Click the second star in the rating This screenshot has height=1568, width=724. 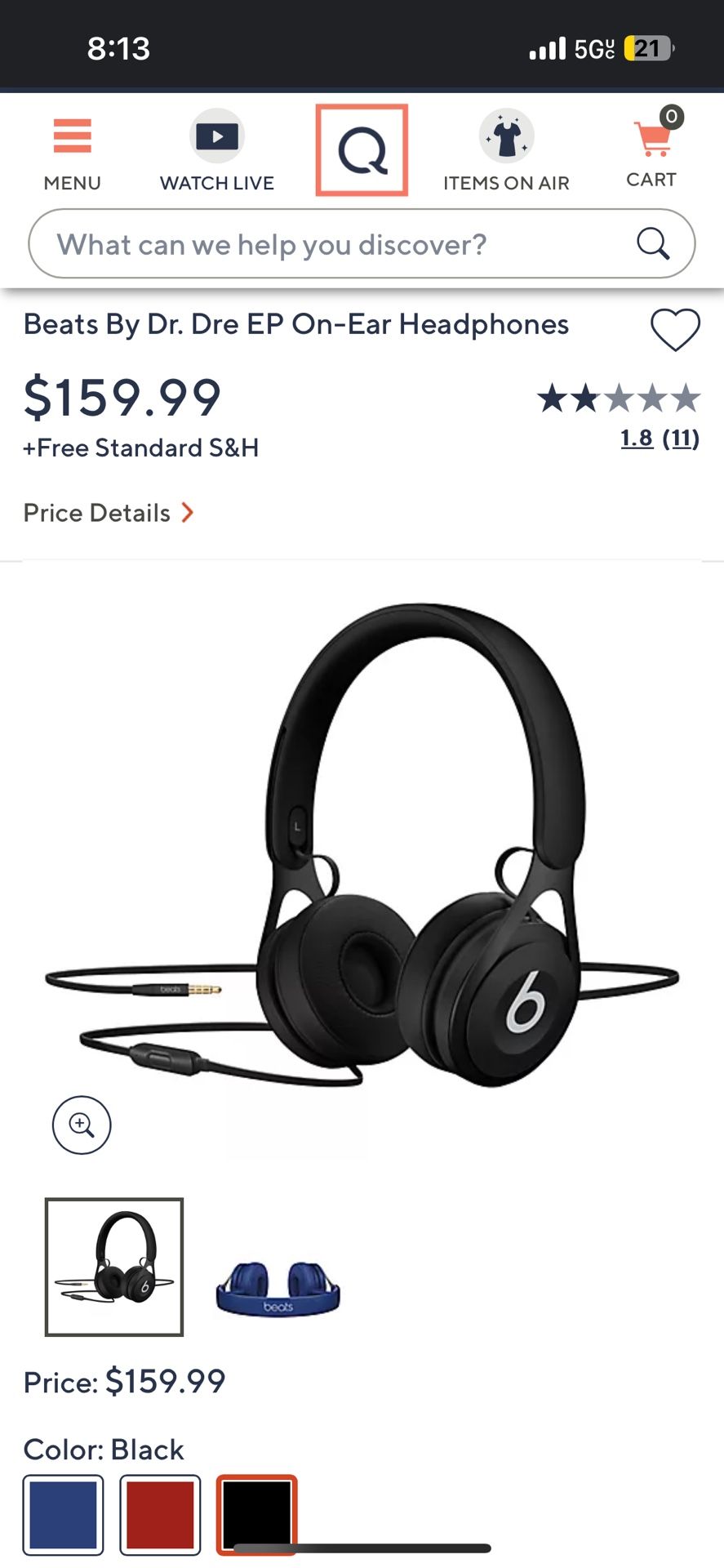click(583, 399)
